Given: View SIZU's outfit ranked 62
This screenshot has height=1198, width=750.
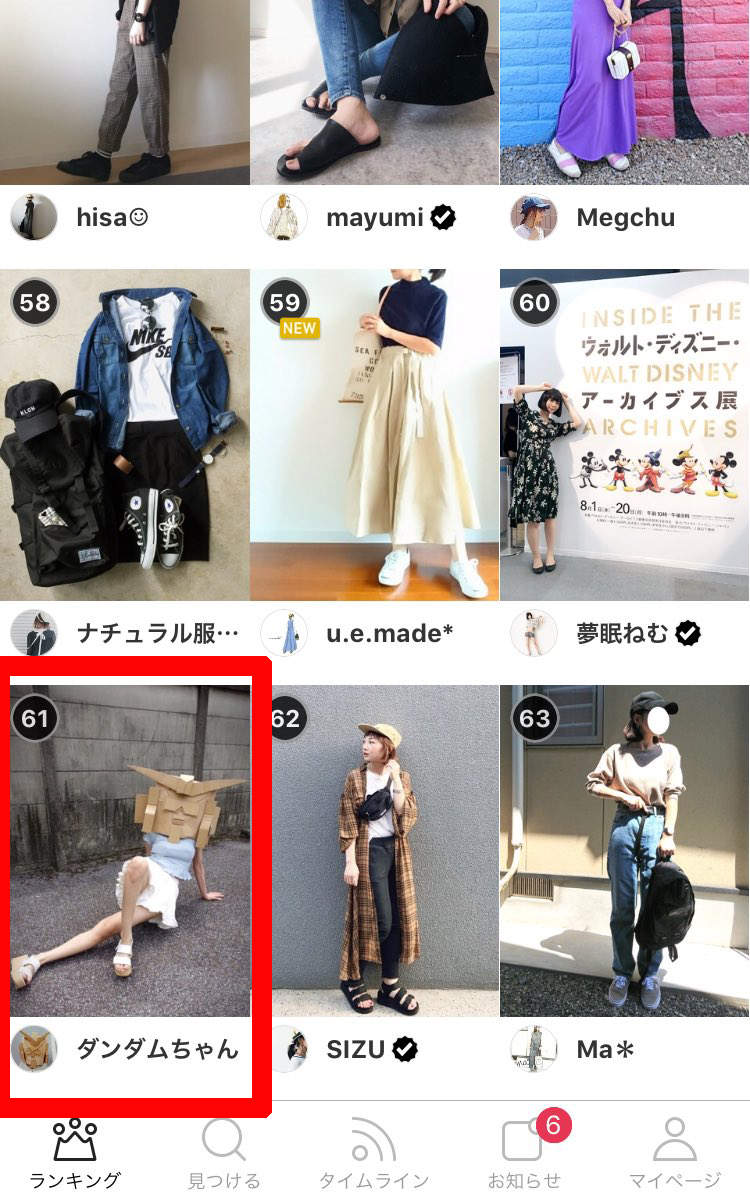Looking at the screenshot, I should (x=385, y=850).
